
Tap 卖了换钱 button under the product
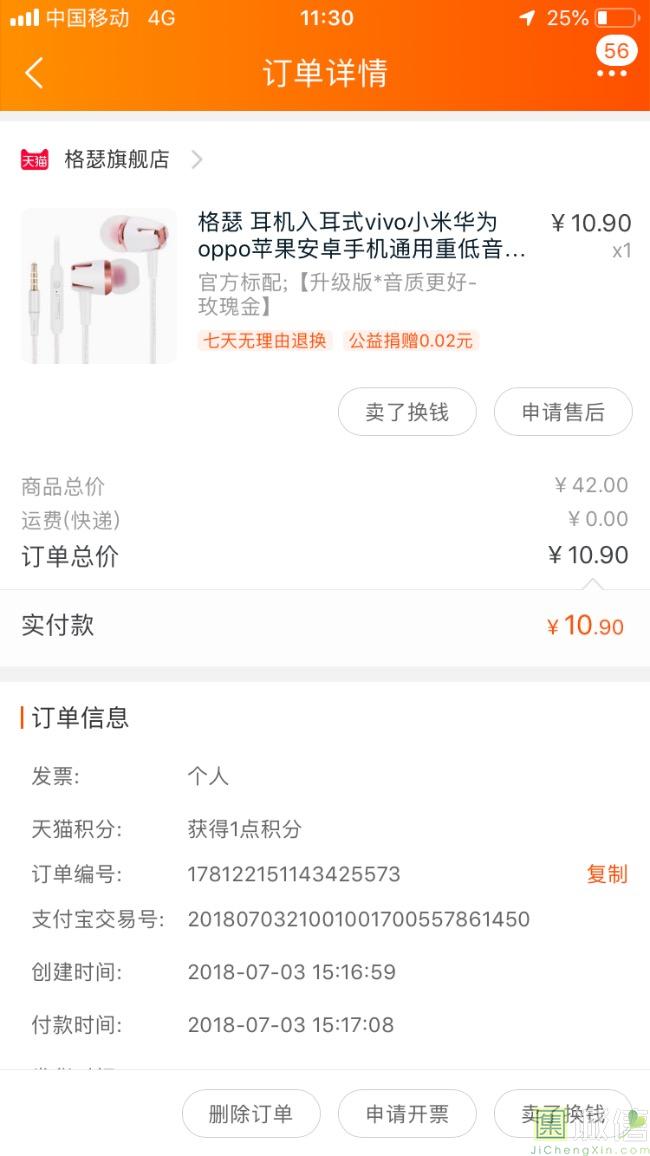[x=407, y=412]
